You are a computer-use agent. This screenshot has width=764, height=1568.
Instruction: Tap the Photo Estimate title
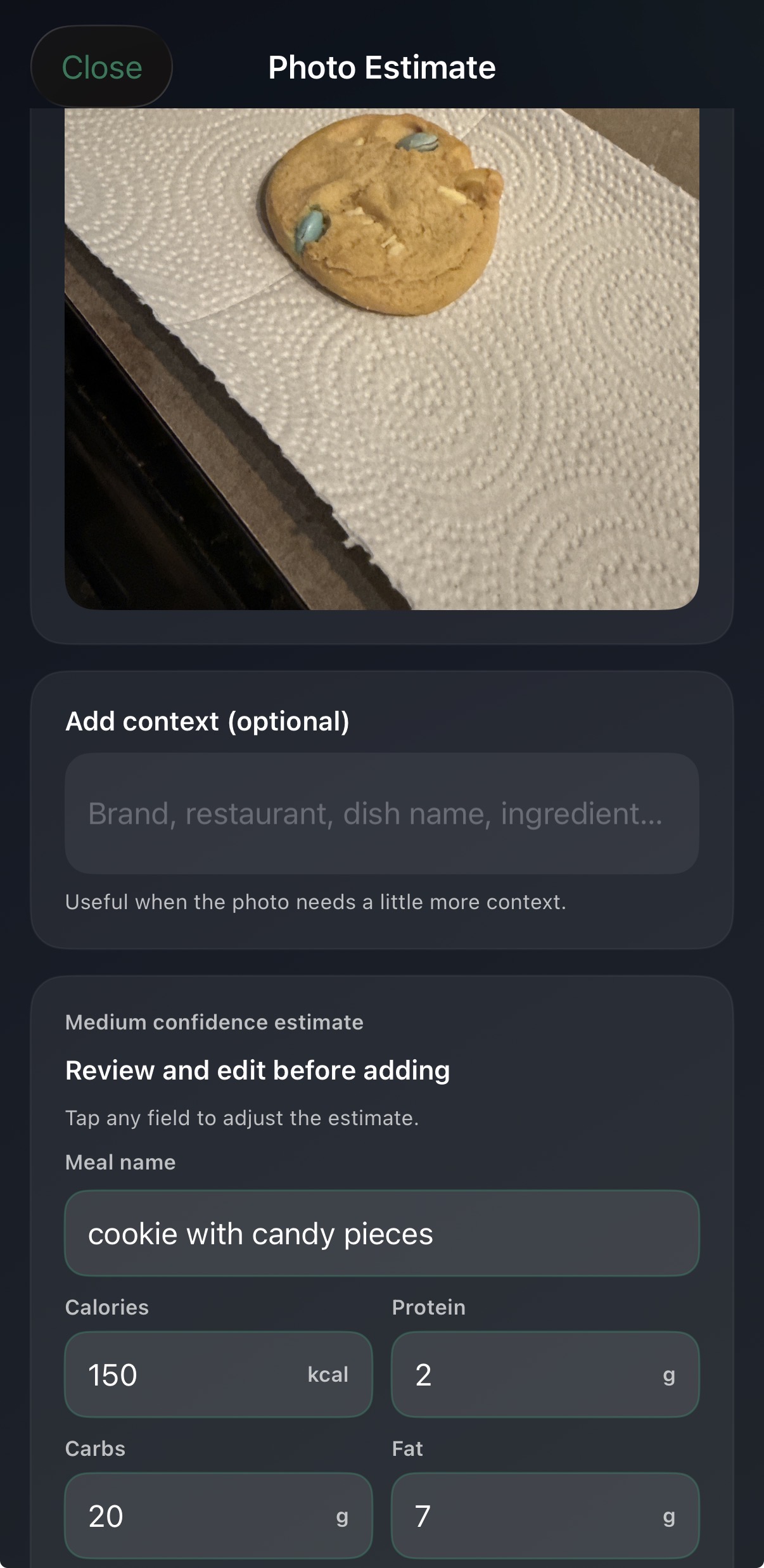(381, 66)
